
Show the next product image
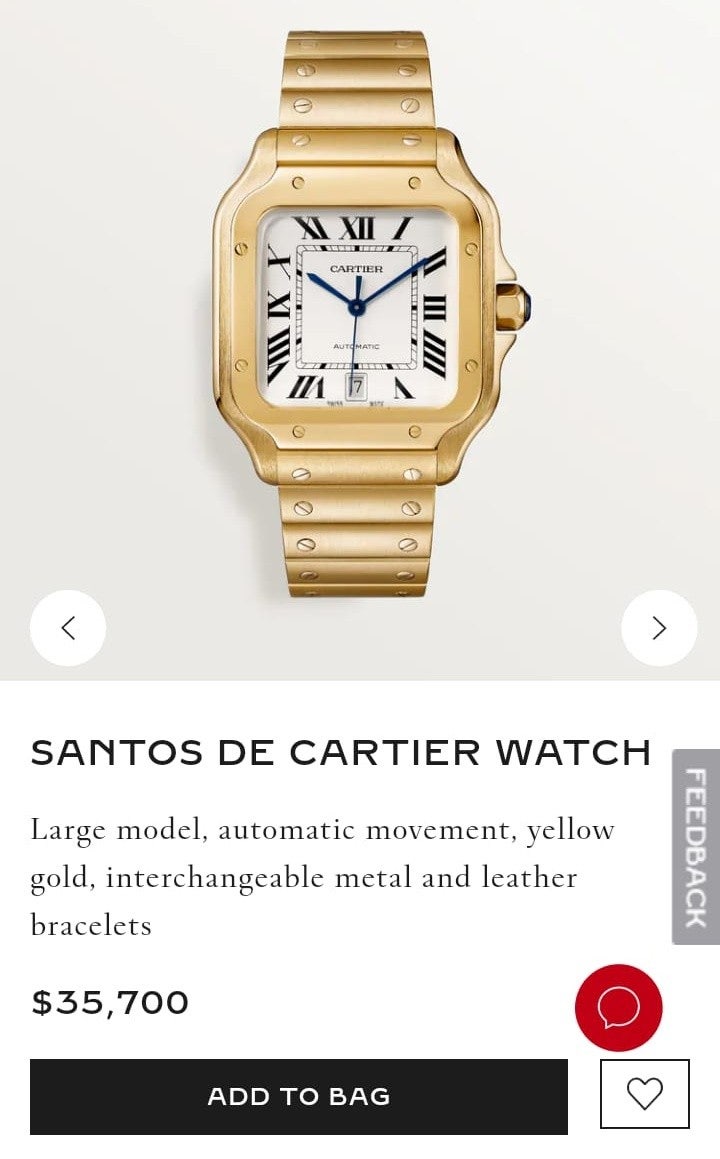click(x=659, y=628)
